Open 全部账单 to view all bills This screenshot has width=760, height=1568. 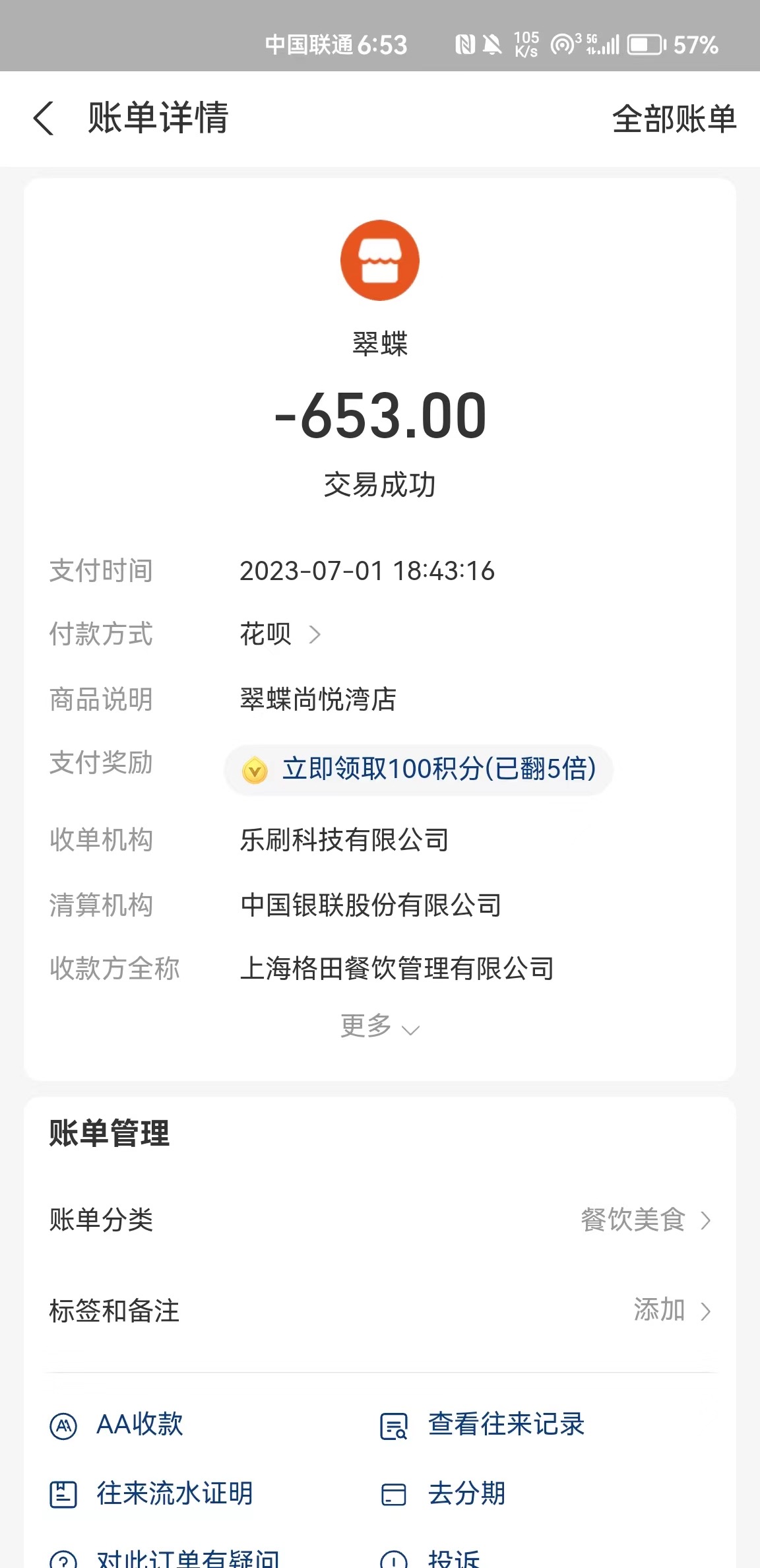674,119
